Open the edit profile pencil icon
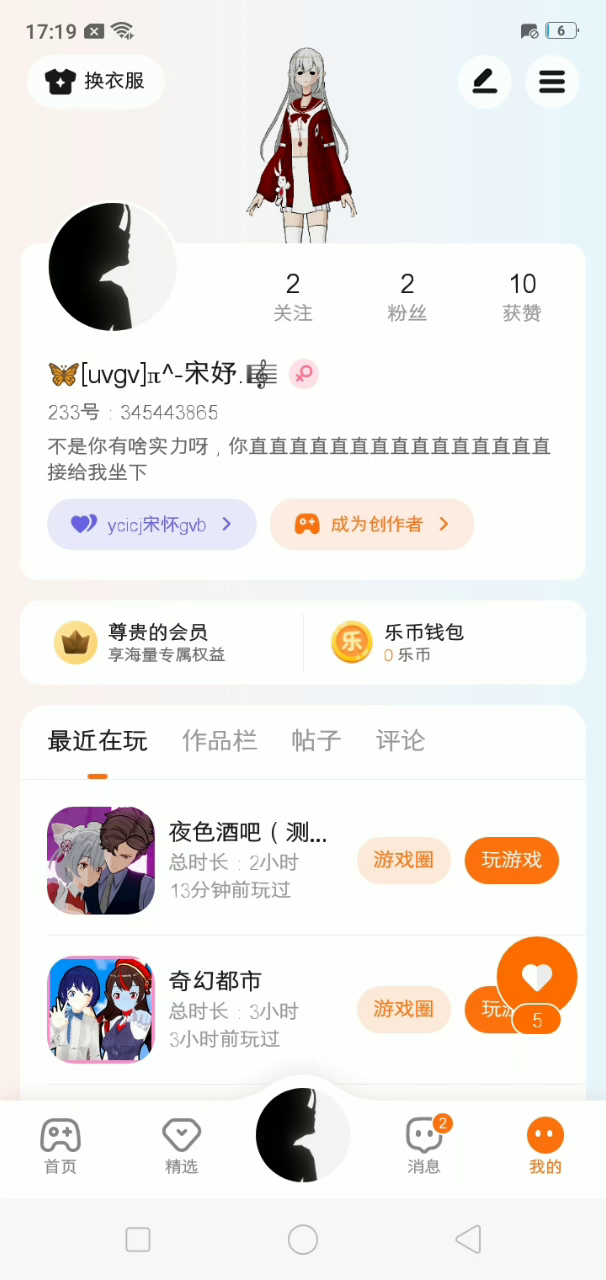Image resolution: width=606 pixels, height=1280 pixels. coord(485,82)
